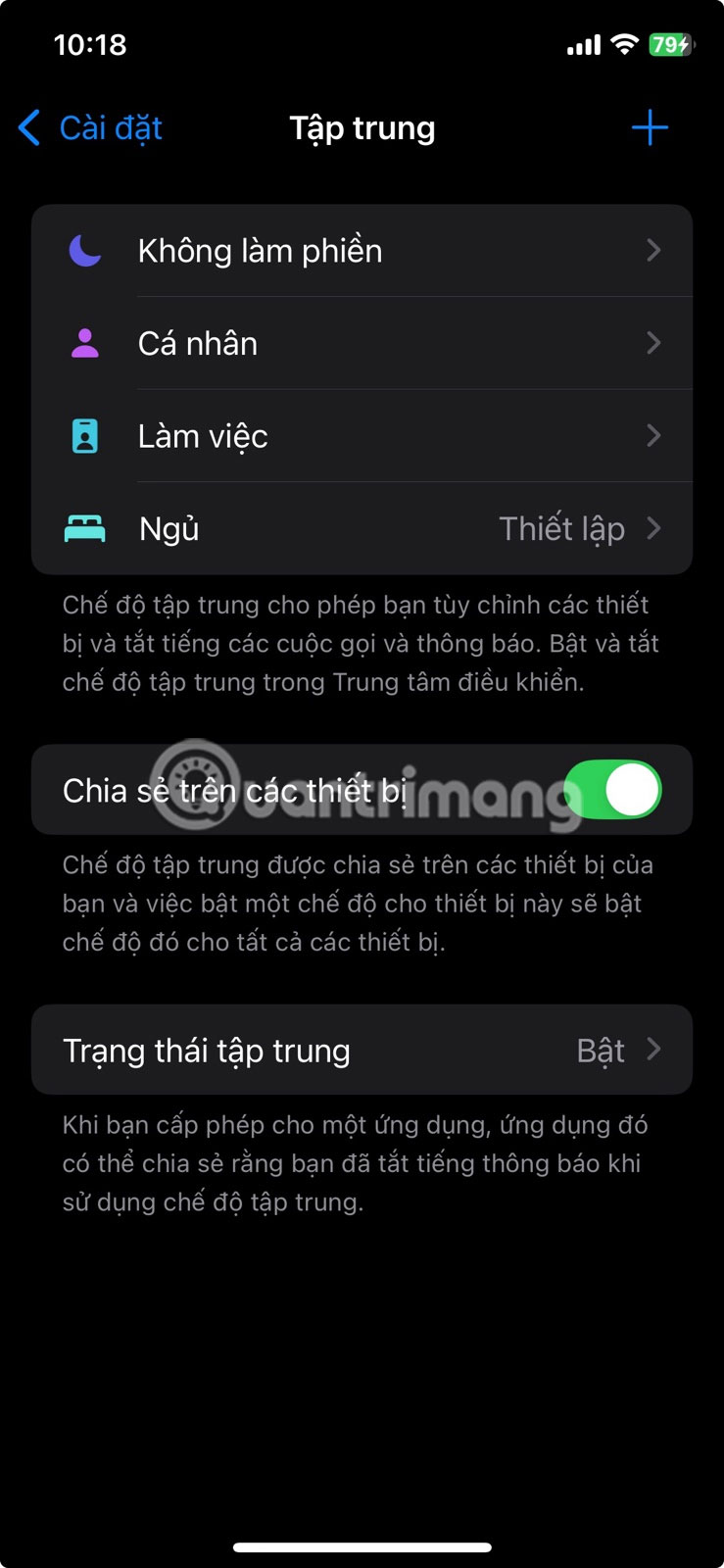Enable Trạng thái tập trung setting
Image resolution: width=724 pixels, height=1568 pixels.
pyautogui.click(x=362, y=1050)
